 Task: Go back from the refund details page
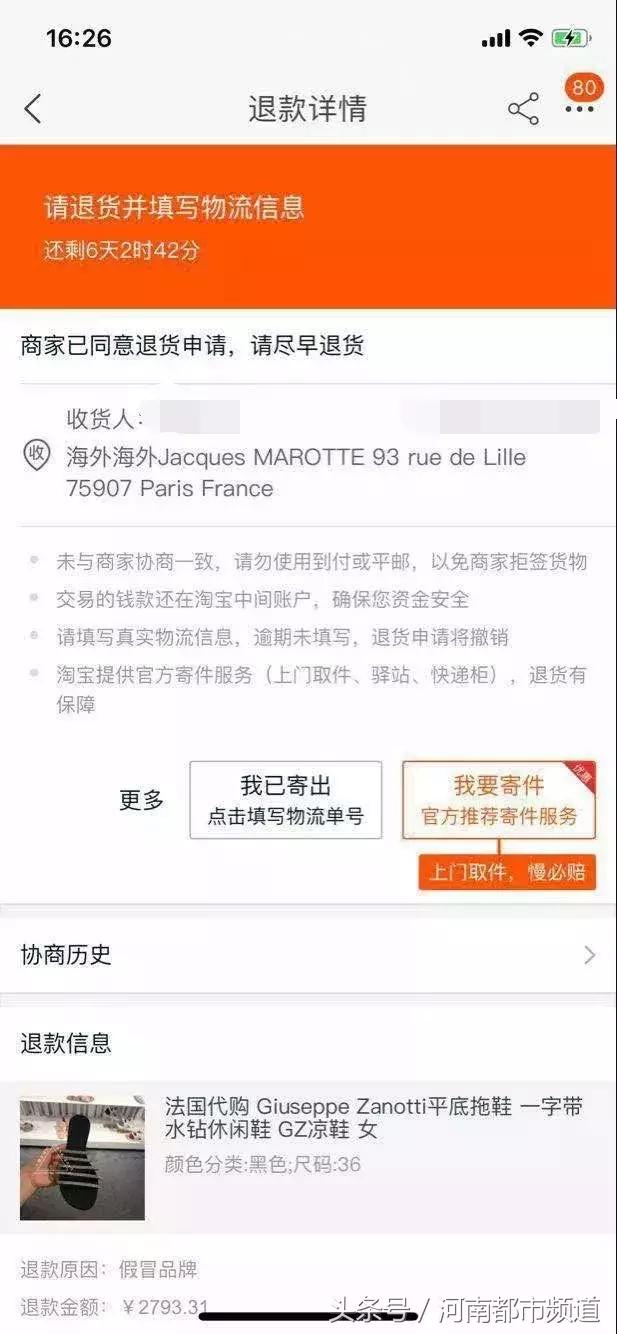(x=33, y=109)
